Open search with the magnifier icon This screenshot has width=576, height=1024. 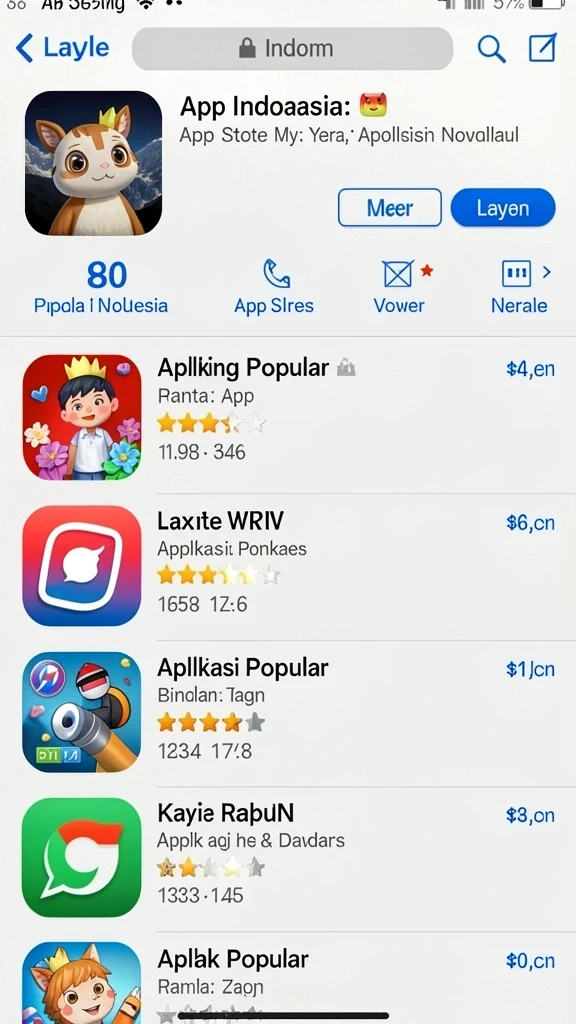pyautogui.click(x=491, y=48)
